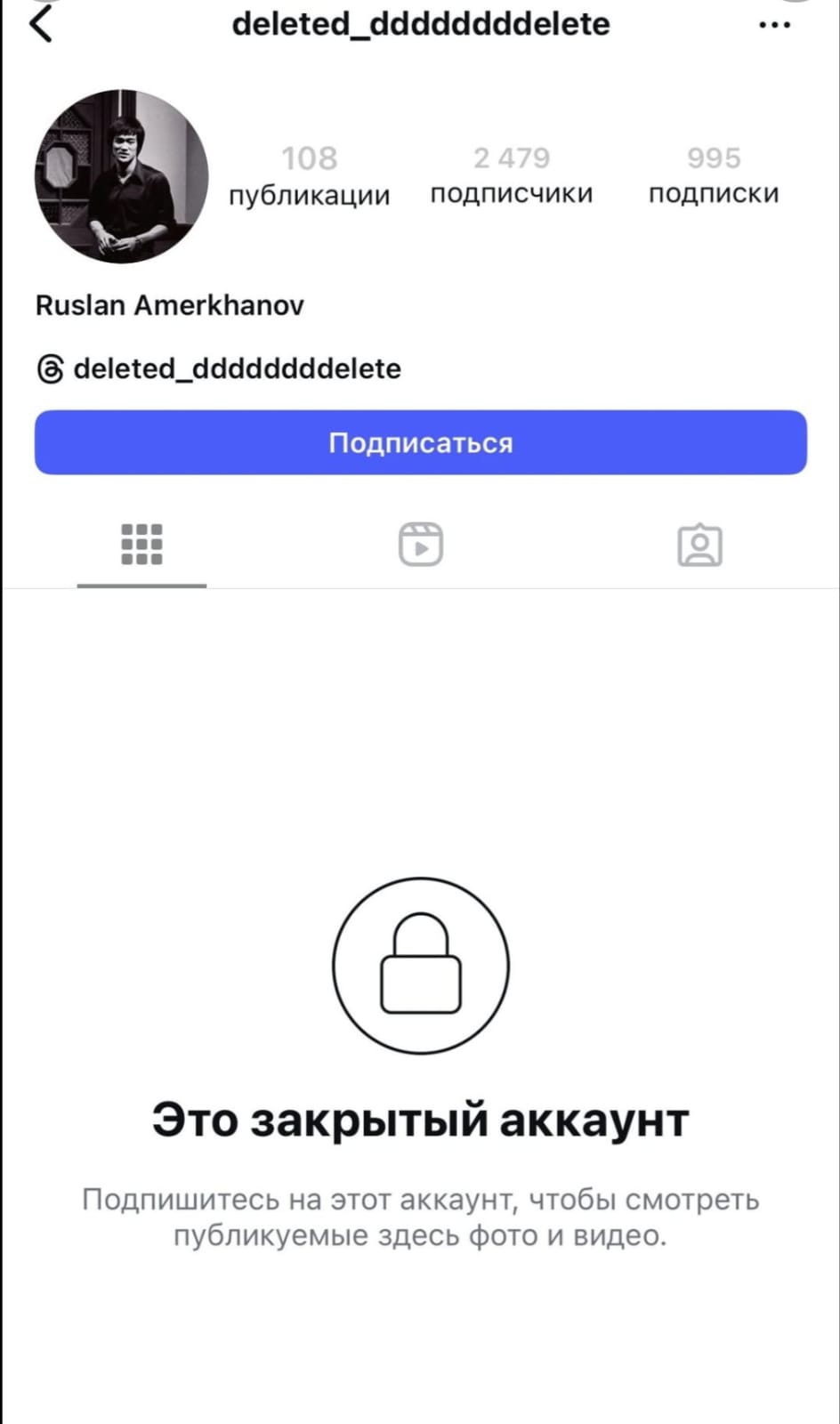Switch to the Reels tab

(421, 545)
